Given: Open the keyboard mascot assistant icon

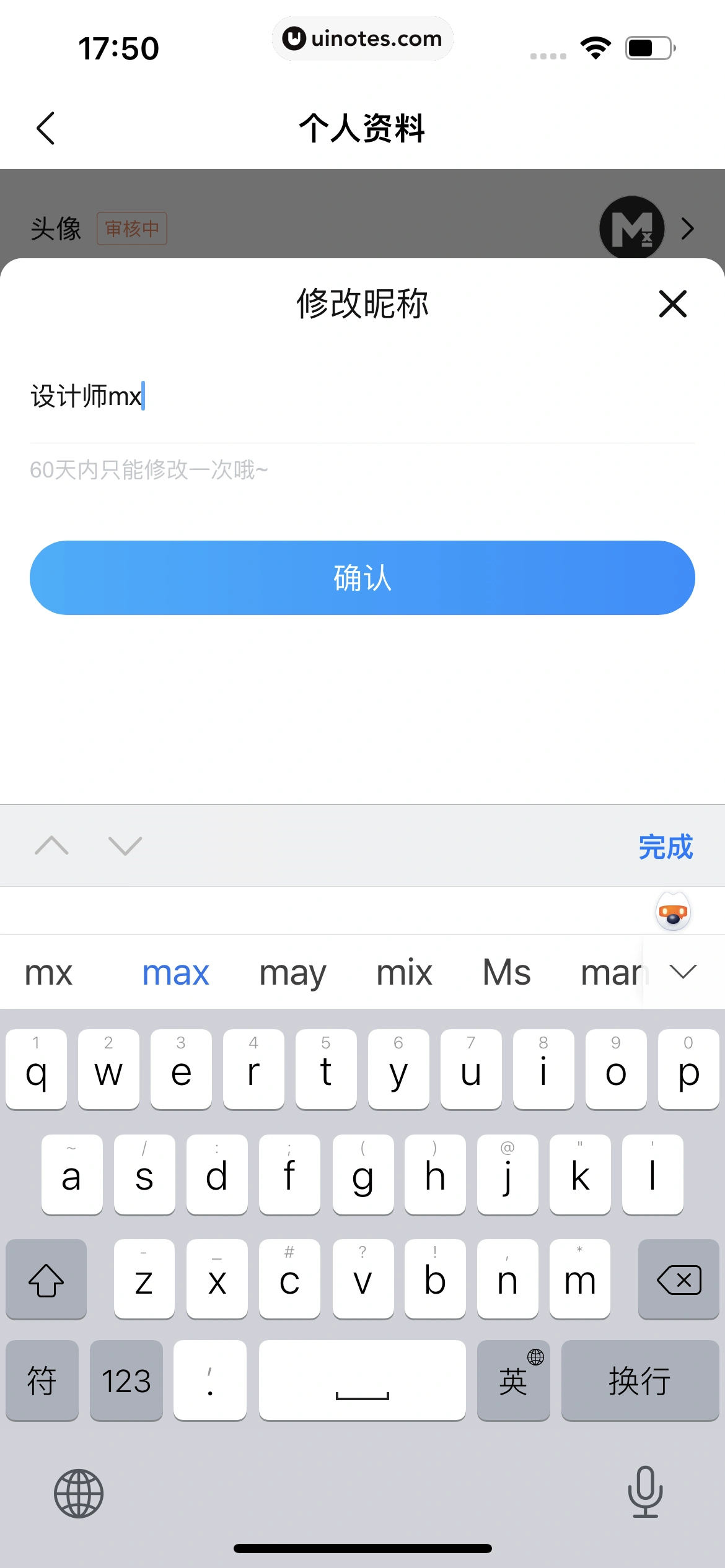Looking at the screenshot, I should (673, 912).
